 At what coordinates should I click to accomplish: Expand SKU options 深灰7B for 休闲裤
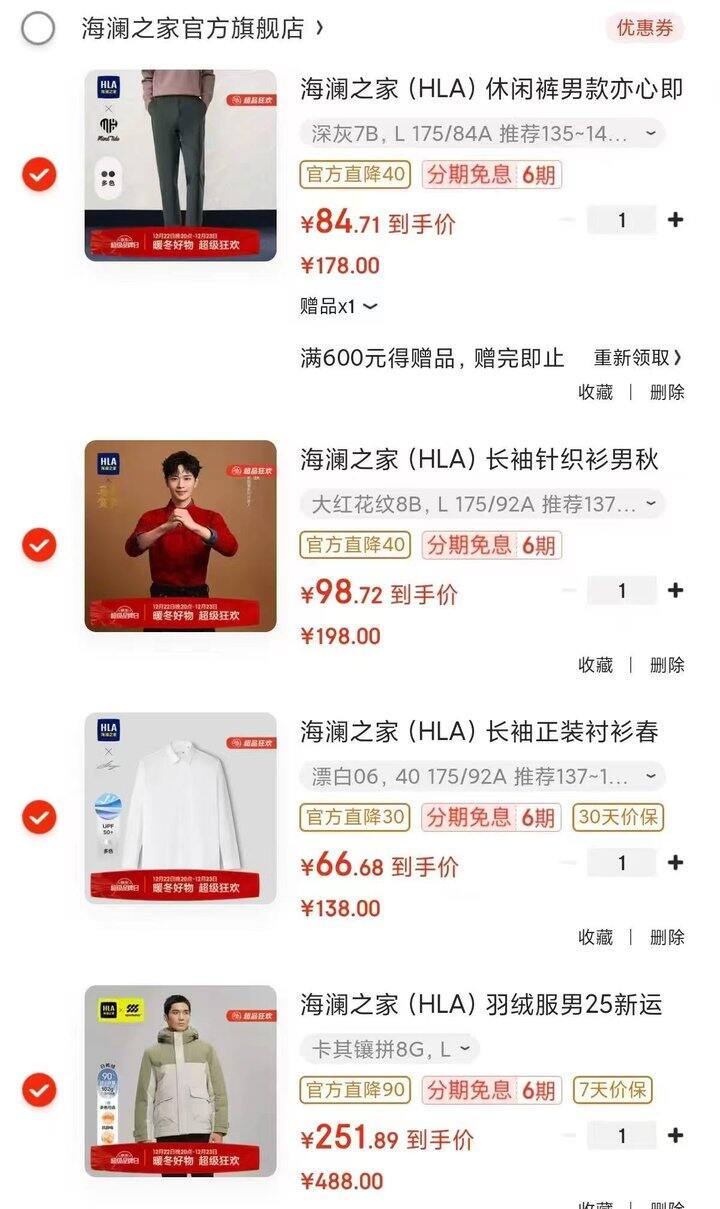coord(480,131)
